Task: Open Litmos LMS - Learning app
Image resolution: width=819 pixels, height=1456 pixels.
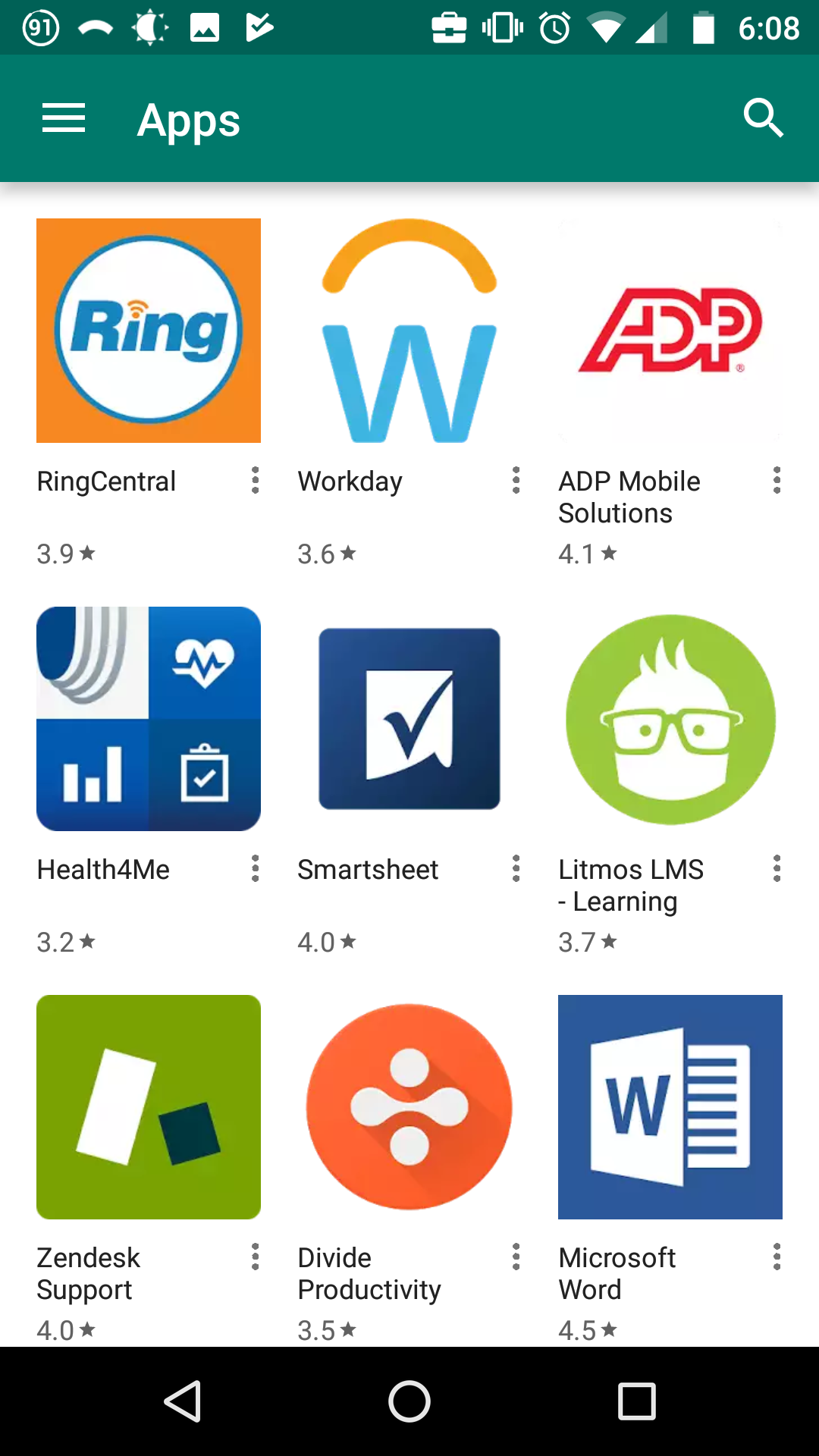Action: click(670, 719)
